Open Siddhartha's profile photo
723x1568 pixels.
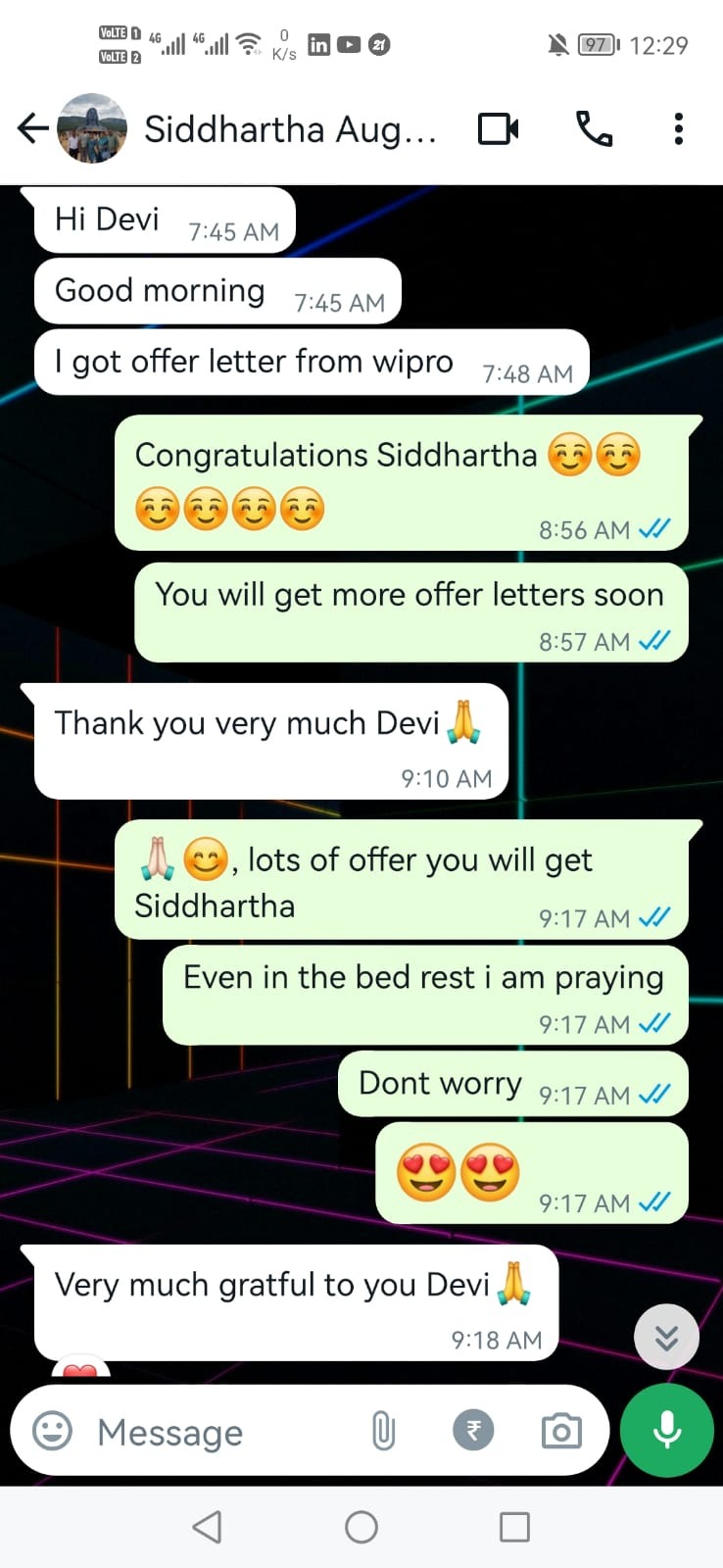tap(92, 128)
